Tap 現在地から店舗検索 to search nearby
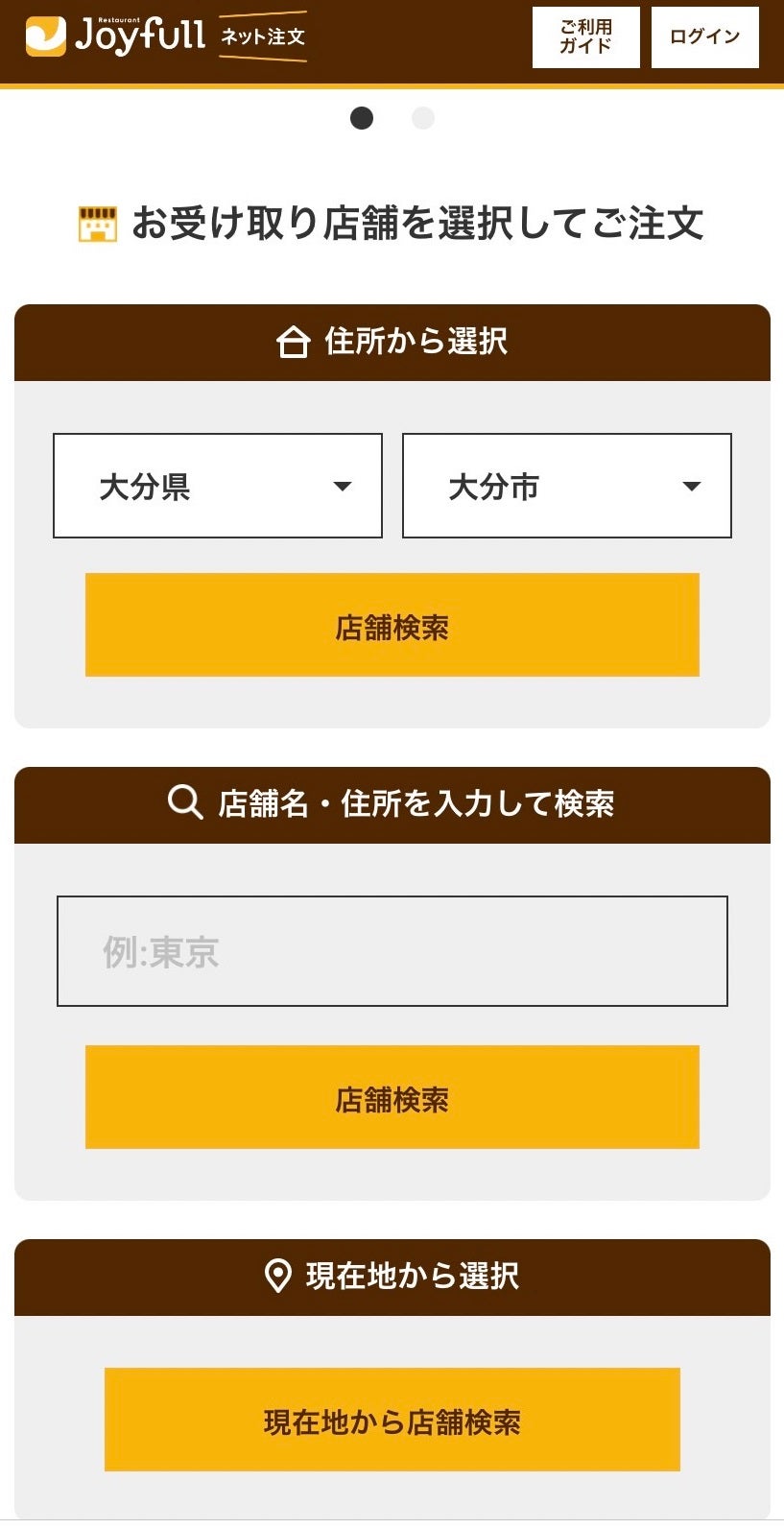 [x=392, y=1420]
